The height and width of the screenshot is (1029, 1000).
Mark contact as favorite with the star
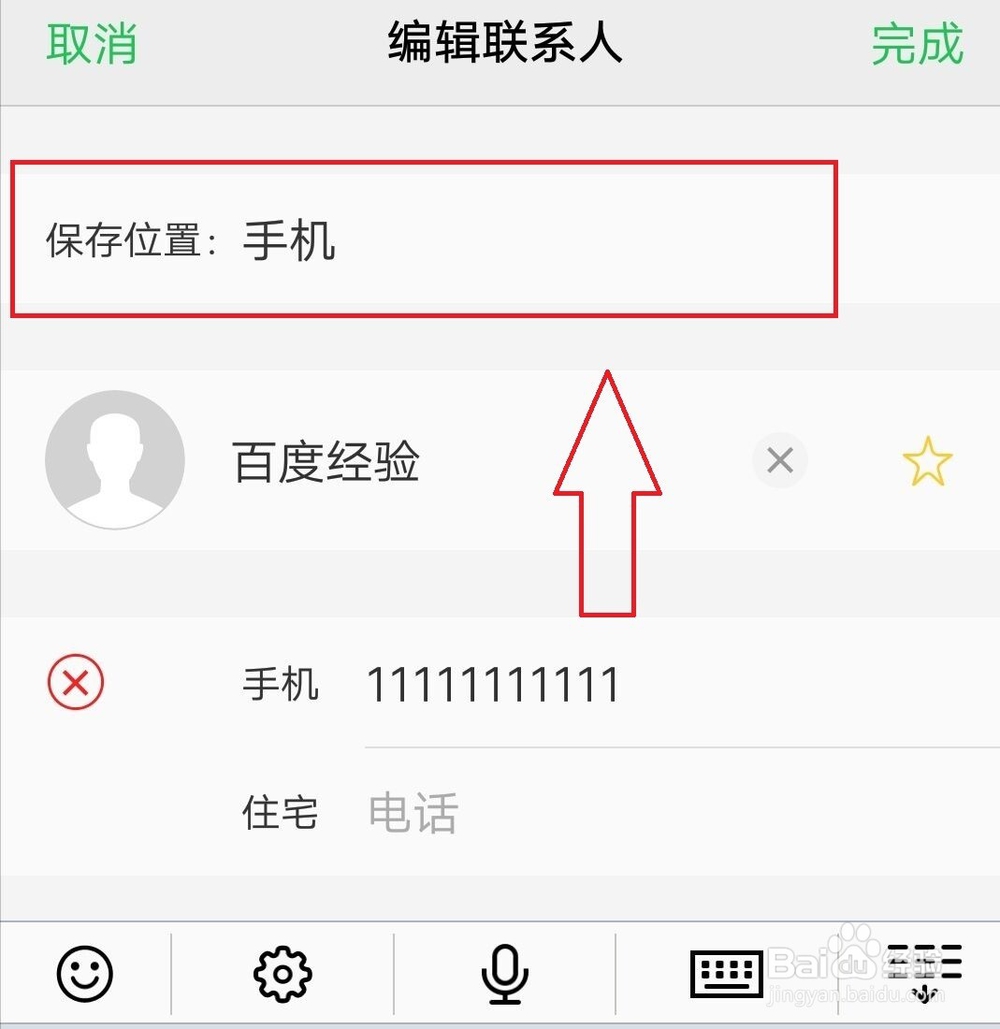(x=926, y=459)
